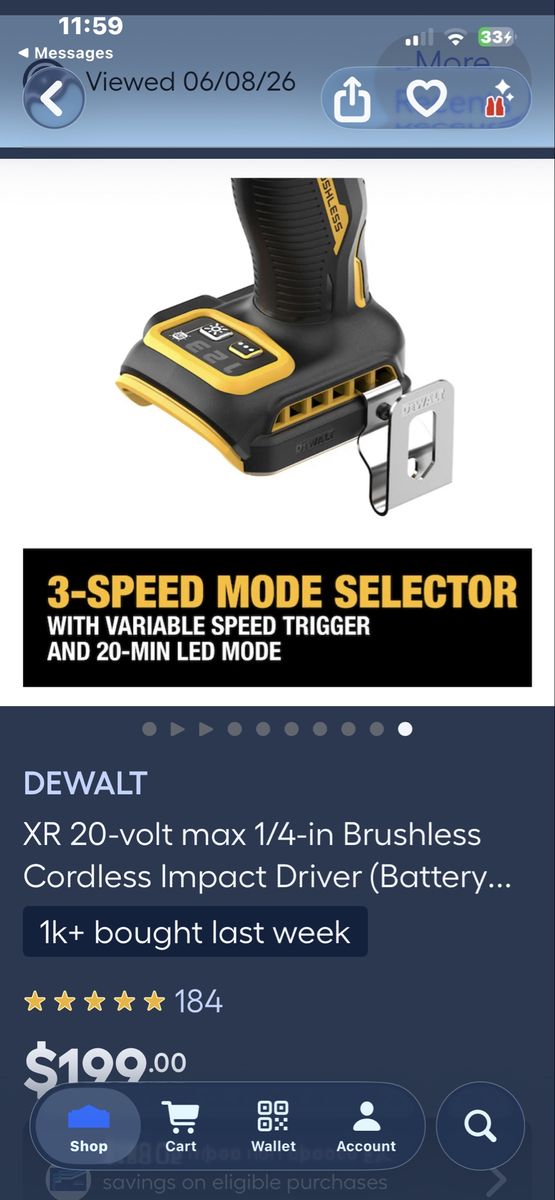Switch to the Wallet tab
This screenshot has height=1200, width=555.
pyautogui.click(x=273, y=1127)
